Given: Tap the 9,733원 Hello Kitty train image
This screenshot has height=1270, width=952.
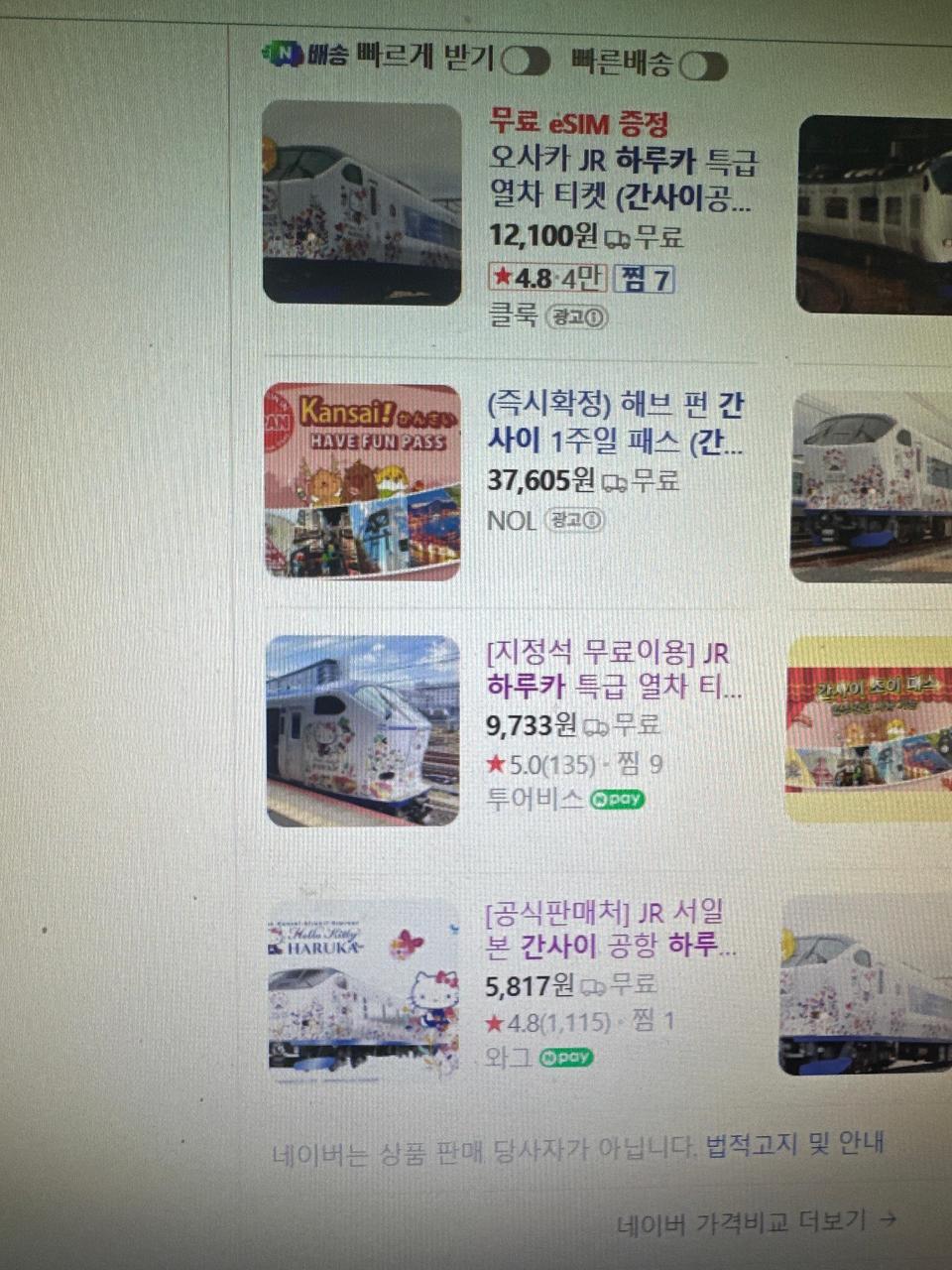Looking at the screenshot, I should pos(363,730).
